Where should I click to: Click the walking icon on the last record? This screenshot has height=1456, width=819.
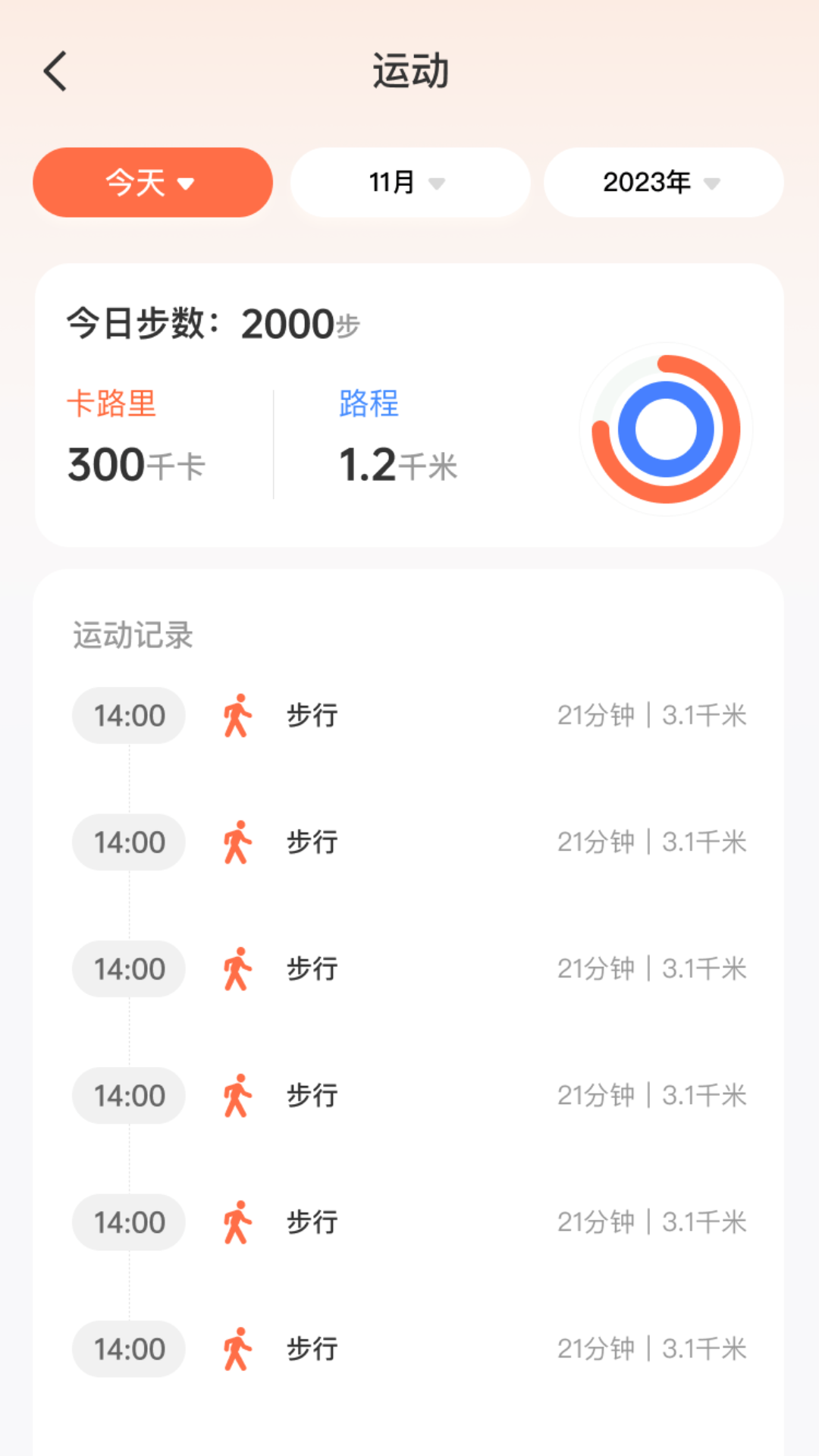238,1348
